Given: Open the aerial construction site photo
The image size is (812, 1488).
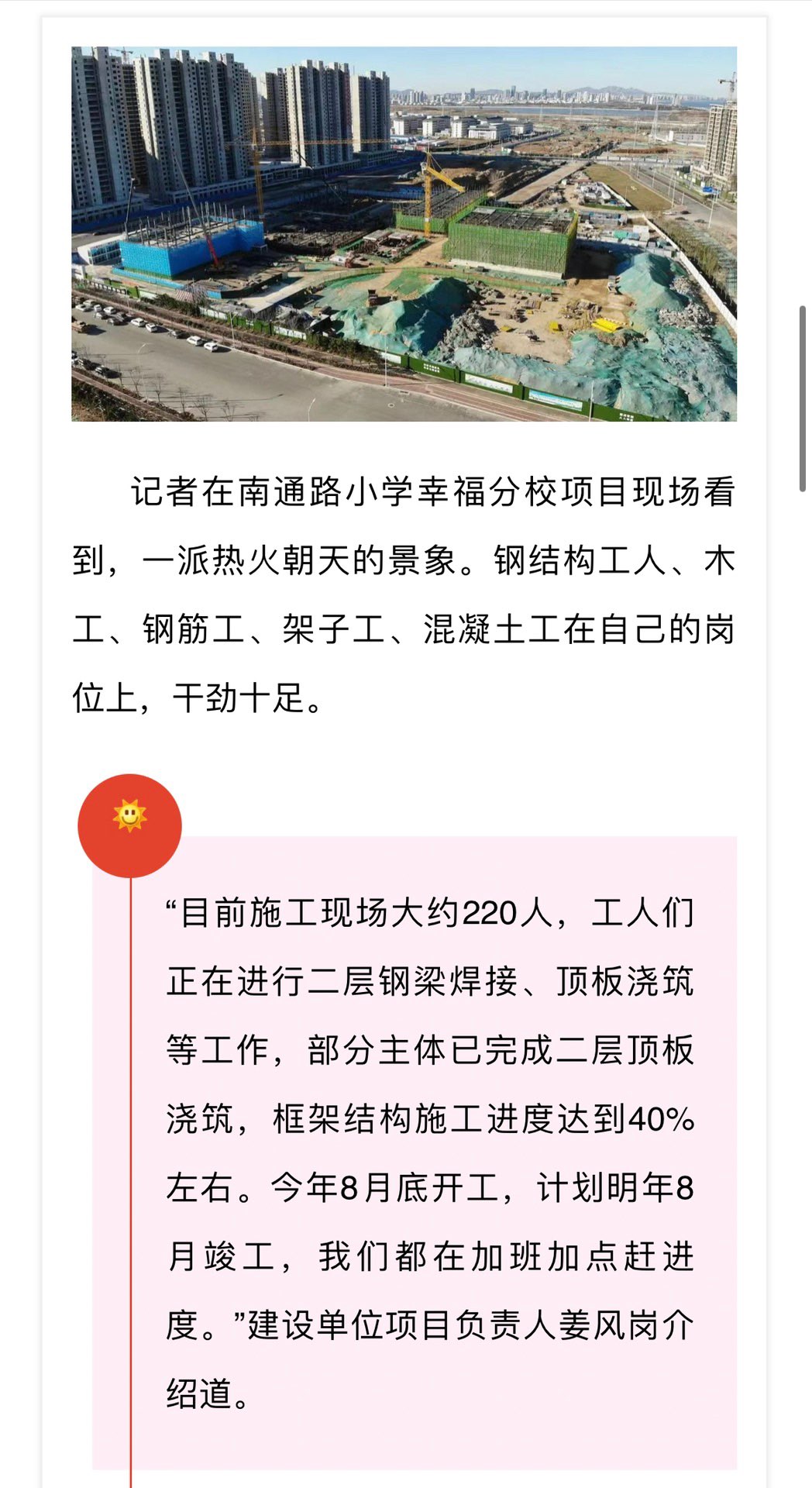Looking at the screenshot, I should pyautogui.click(x=404, y=234).
